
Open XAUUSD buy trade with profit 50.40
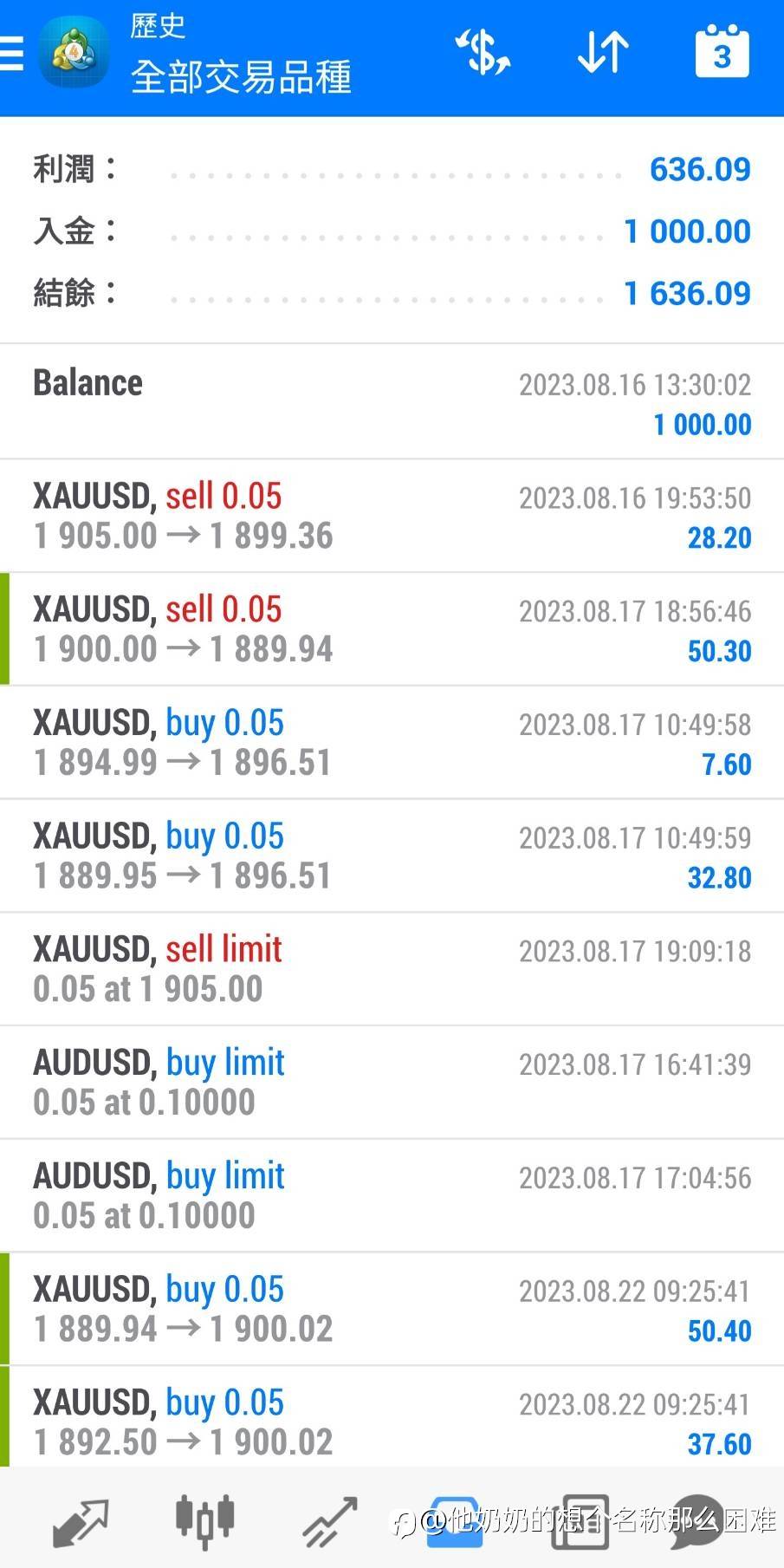392,1309
